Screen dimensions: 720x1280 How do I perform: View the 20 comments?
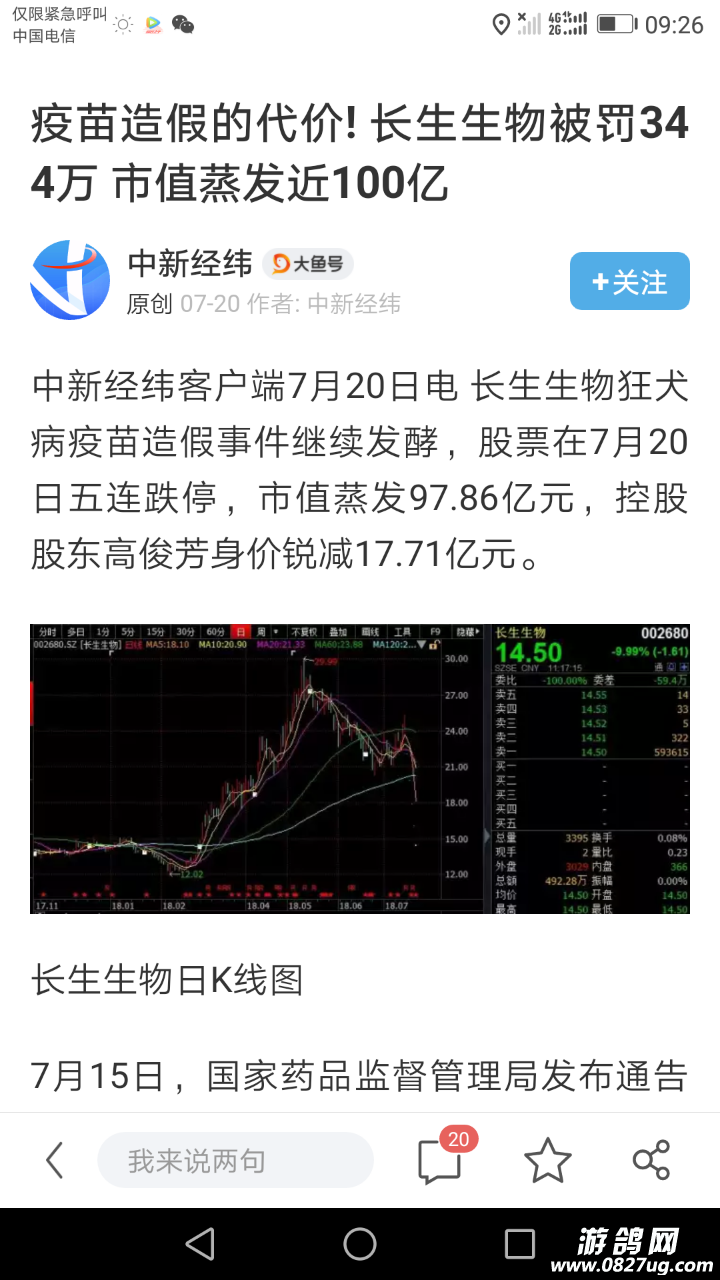pos(440,1160)
